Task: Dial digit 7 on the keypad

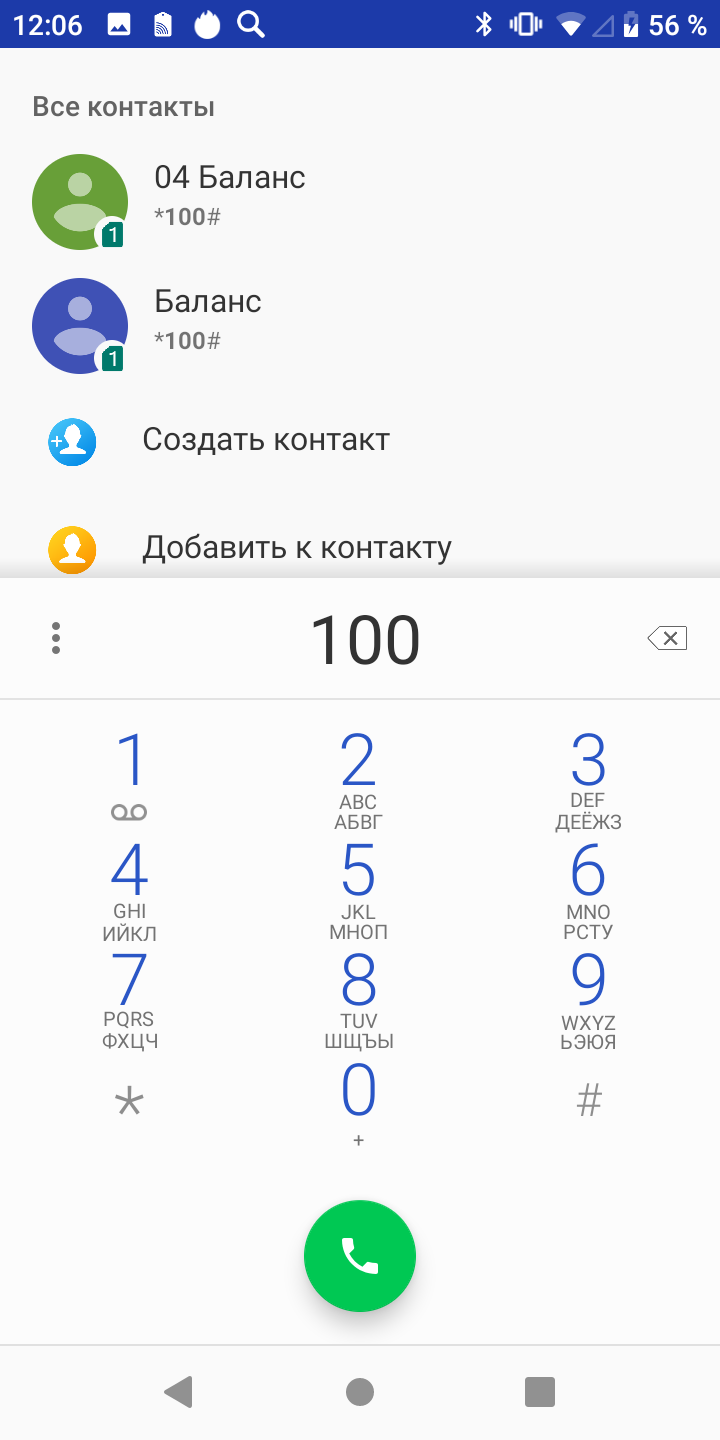Action: coord(130,997)
